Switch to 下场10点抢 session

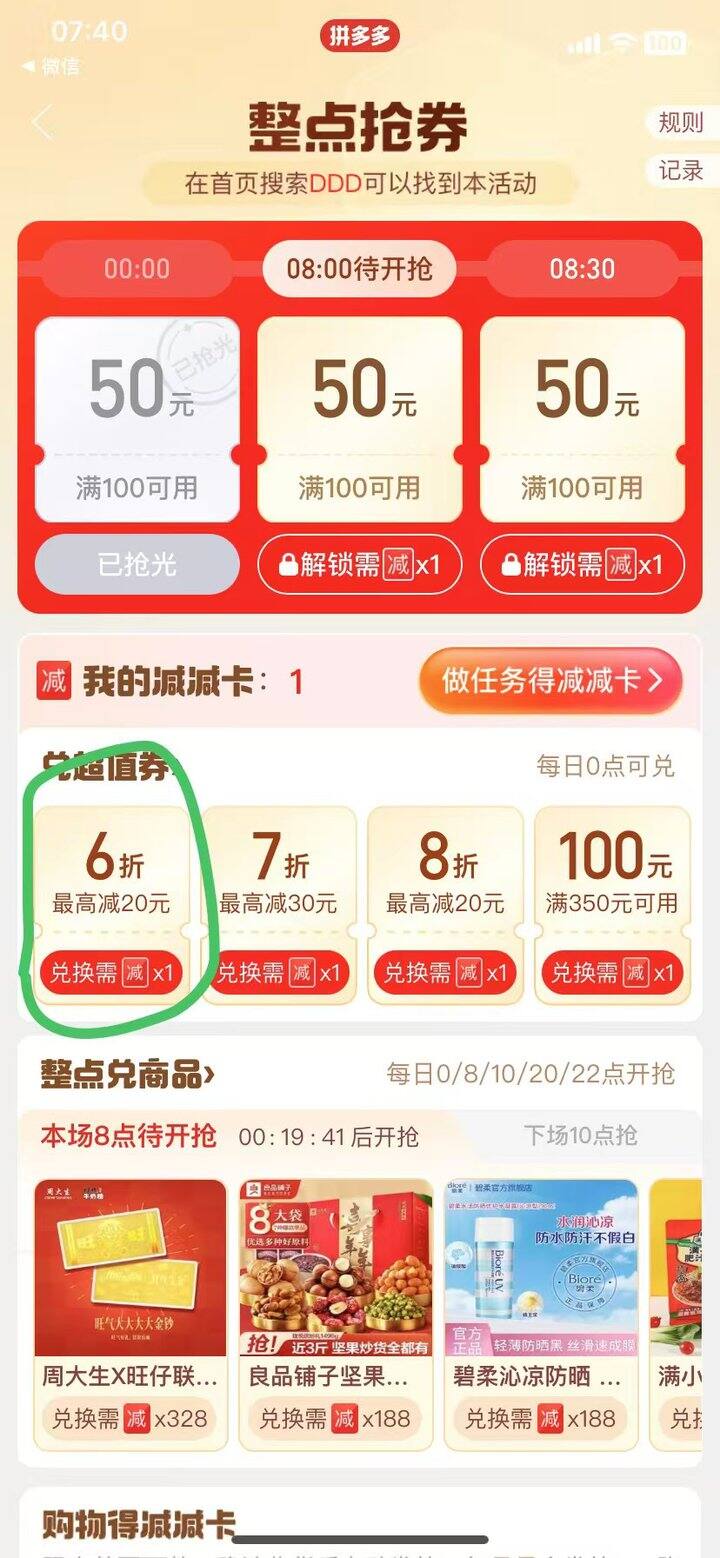click(580, 1135)
